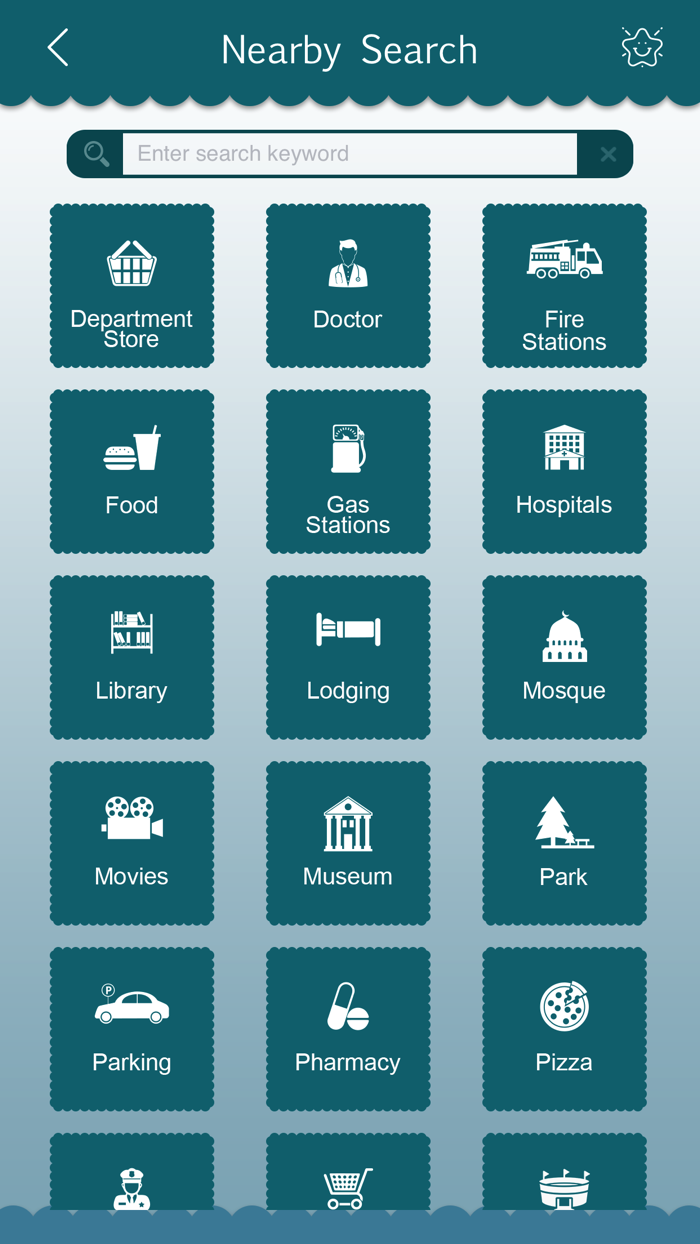The image size is (700, 1244).
Task: View nearby Museum results
Action: 348,843
